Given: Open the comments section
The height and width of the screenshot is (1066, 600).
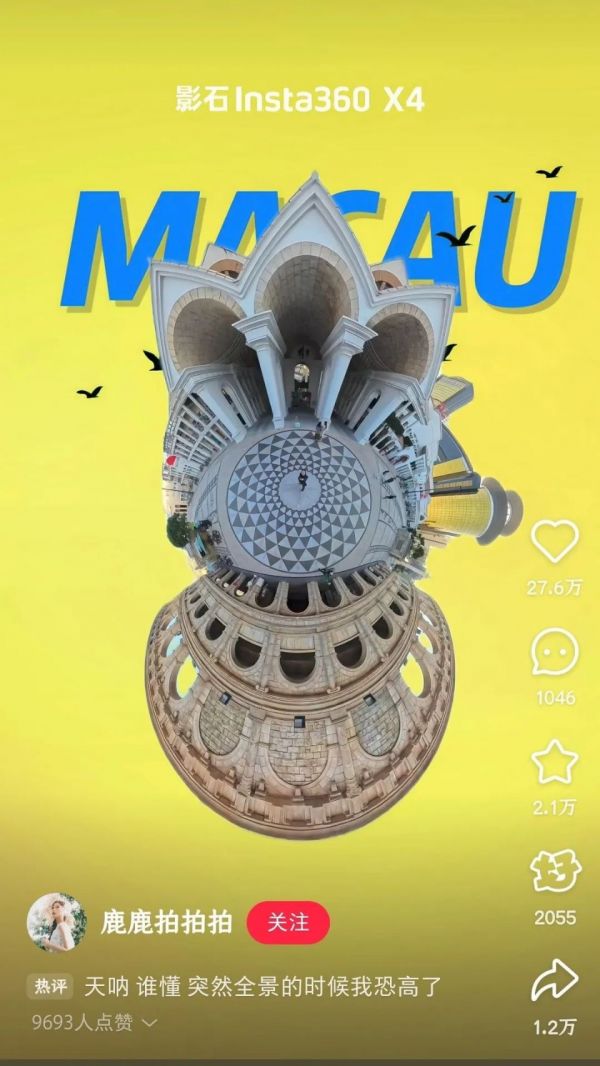Looking at the screenshot, I should point(554,652).
